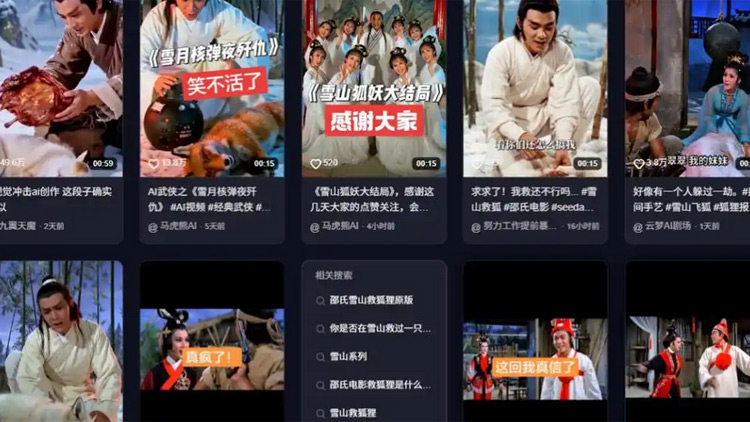Viewport: 750px width, 422px height.
Task: Open the 求求了！我教还不行吗 video
Action: [535, 88]
